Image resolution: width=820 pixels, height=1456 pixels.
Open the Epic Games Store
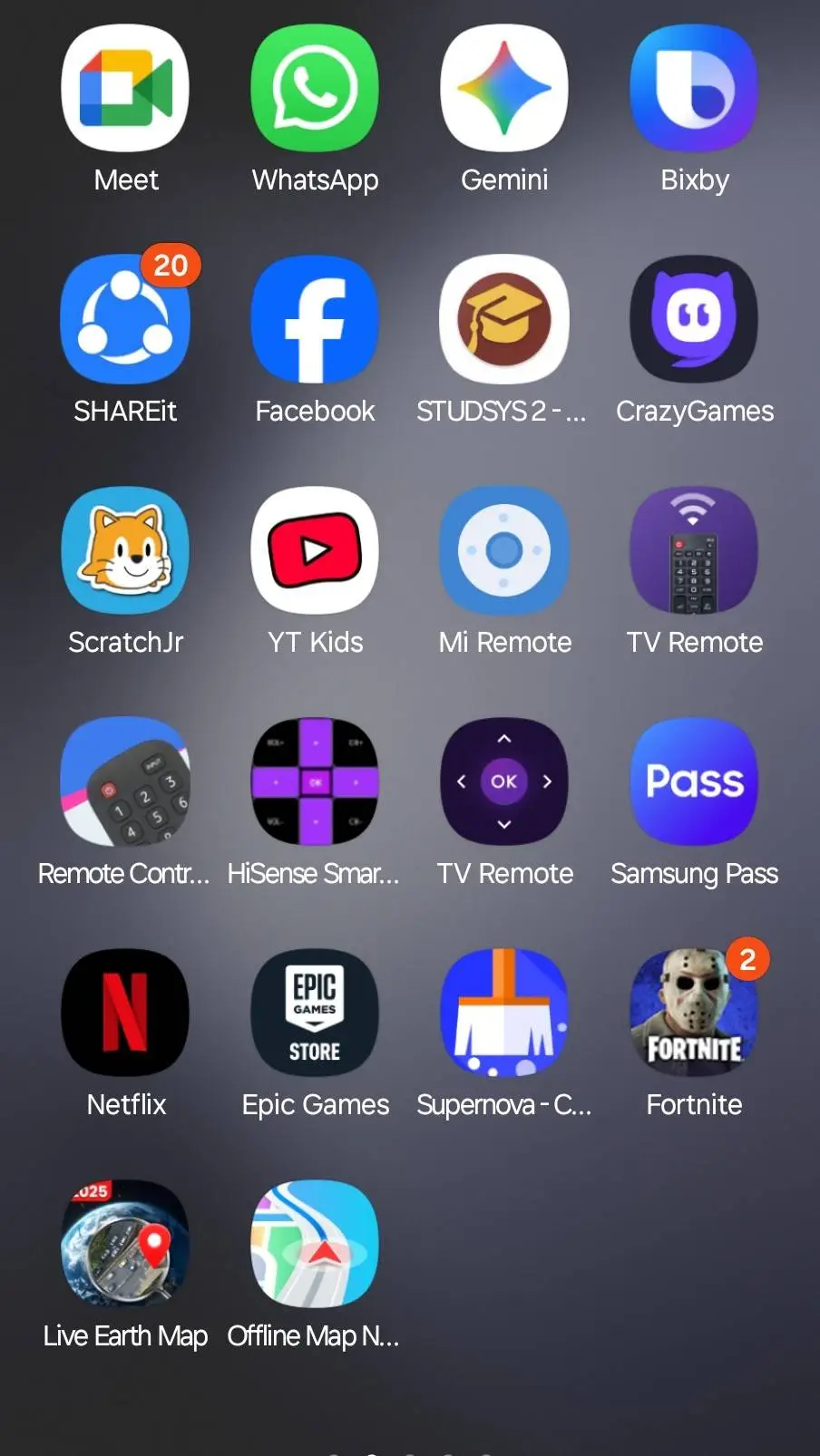point(315,1013)
